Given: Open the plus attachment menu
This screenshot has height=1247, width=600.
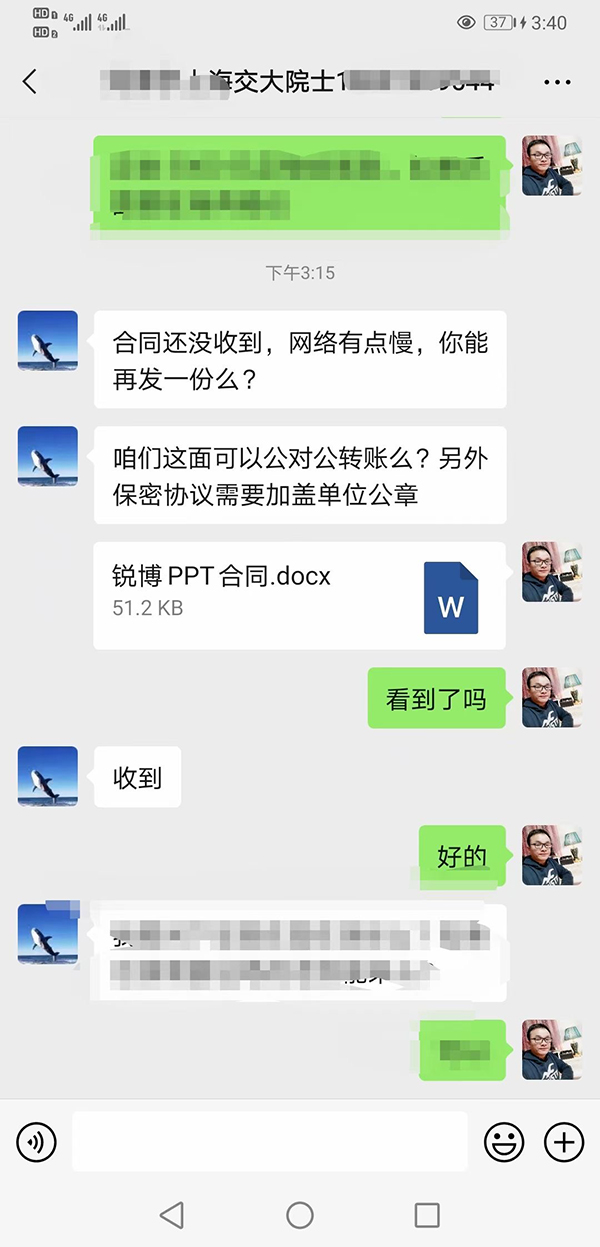Looking at the screenshot, I should tap(563, 1141).
